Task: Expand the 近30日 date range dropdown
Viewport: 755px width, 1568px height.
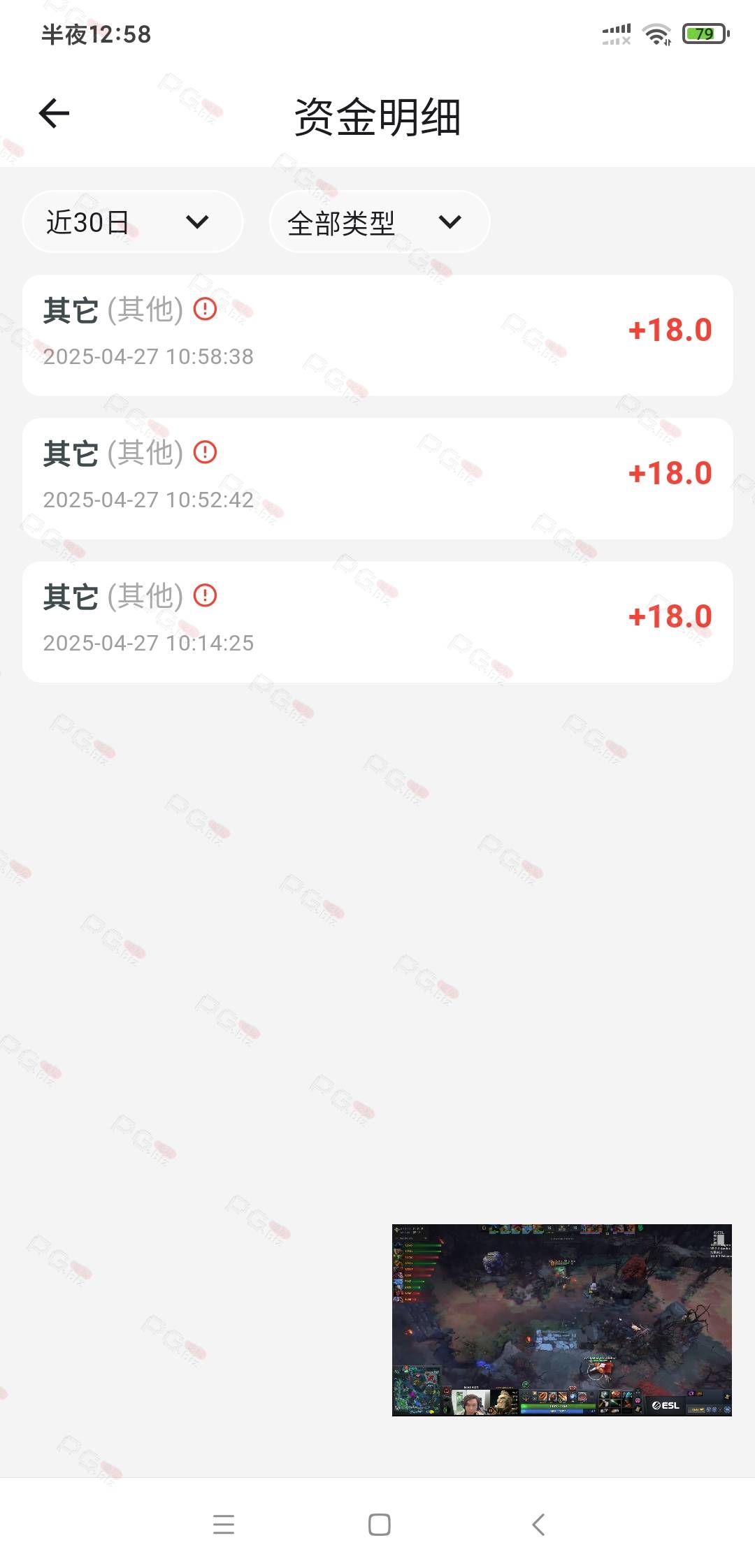Action: tap(133, 222)
